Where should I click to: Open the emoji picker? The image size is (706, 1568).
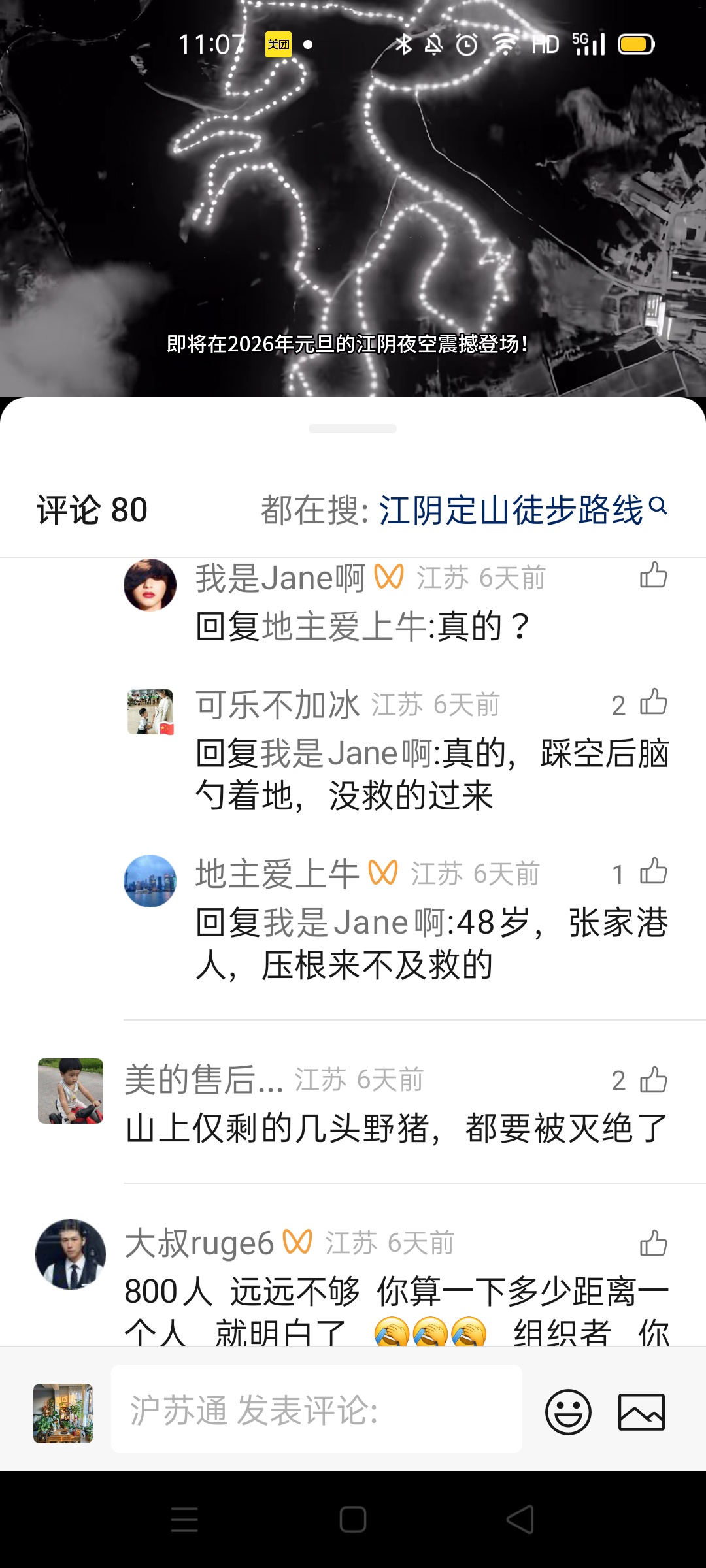(568, 1411)
